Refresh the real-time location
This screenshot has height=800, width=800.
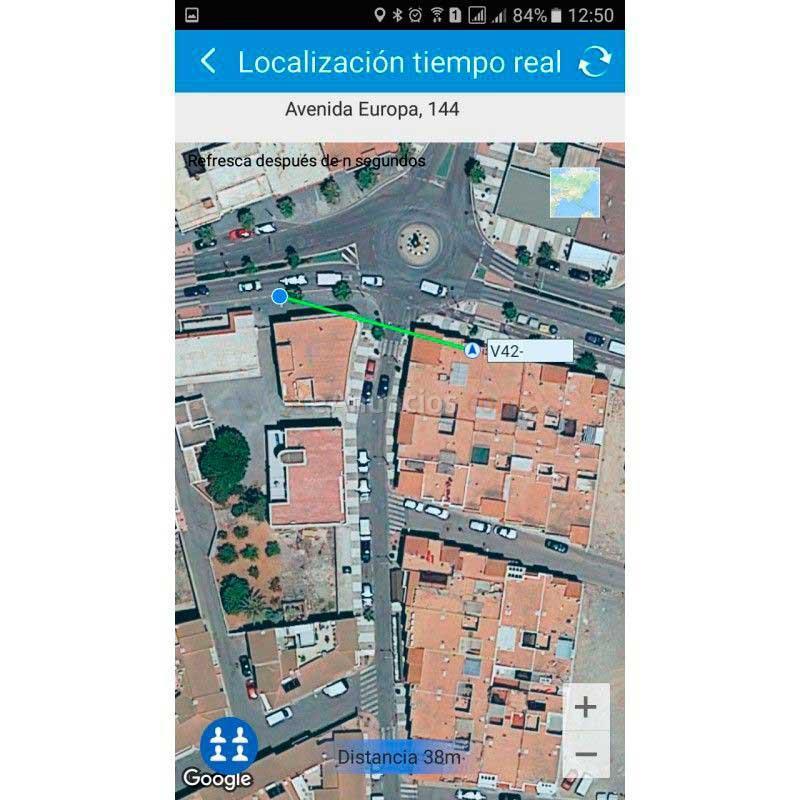click(595, 62)
